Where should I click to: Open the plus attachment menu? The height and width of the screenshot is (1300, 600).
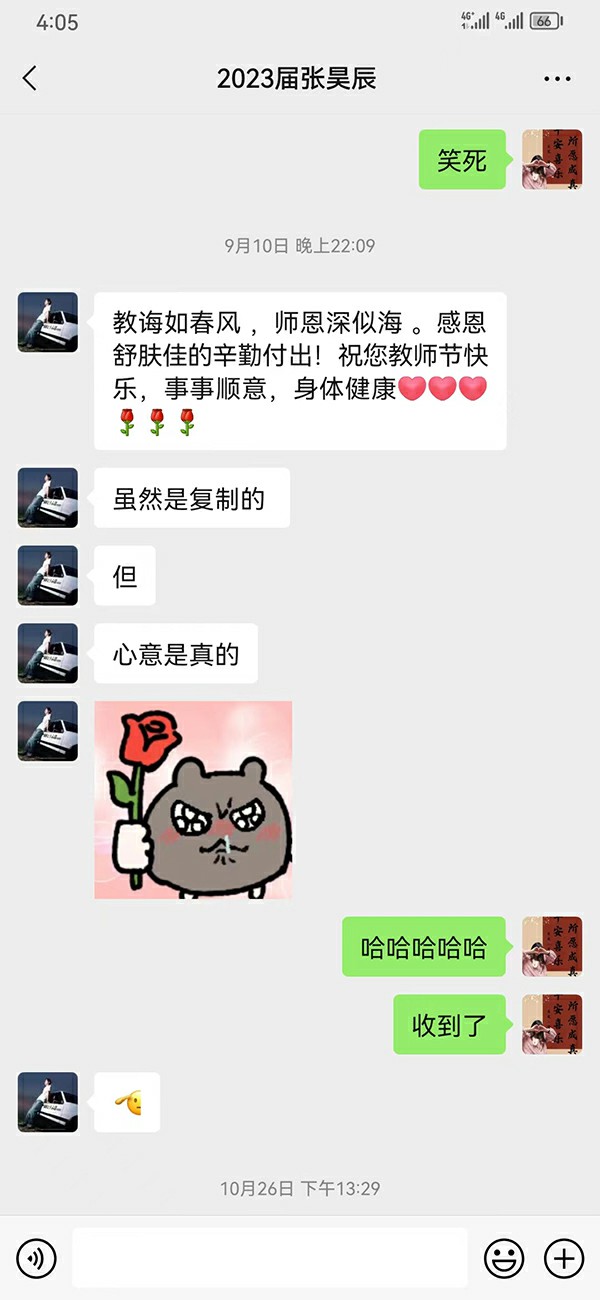564,1258
